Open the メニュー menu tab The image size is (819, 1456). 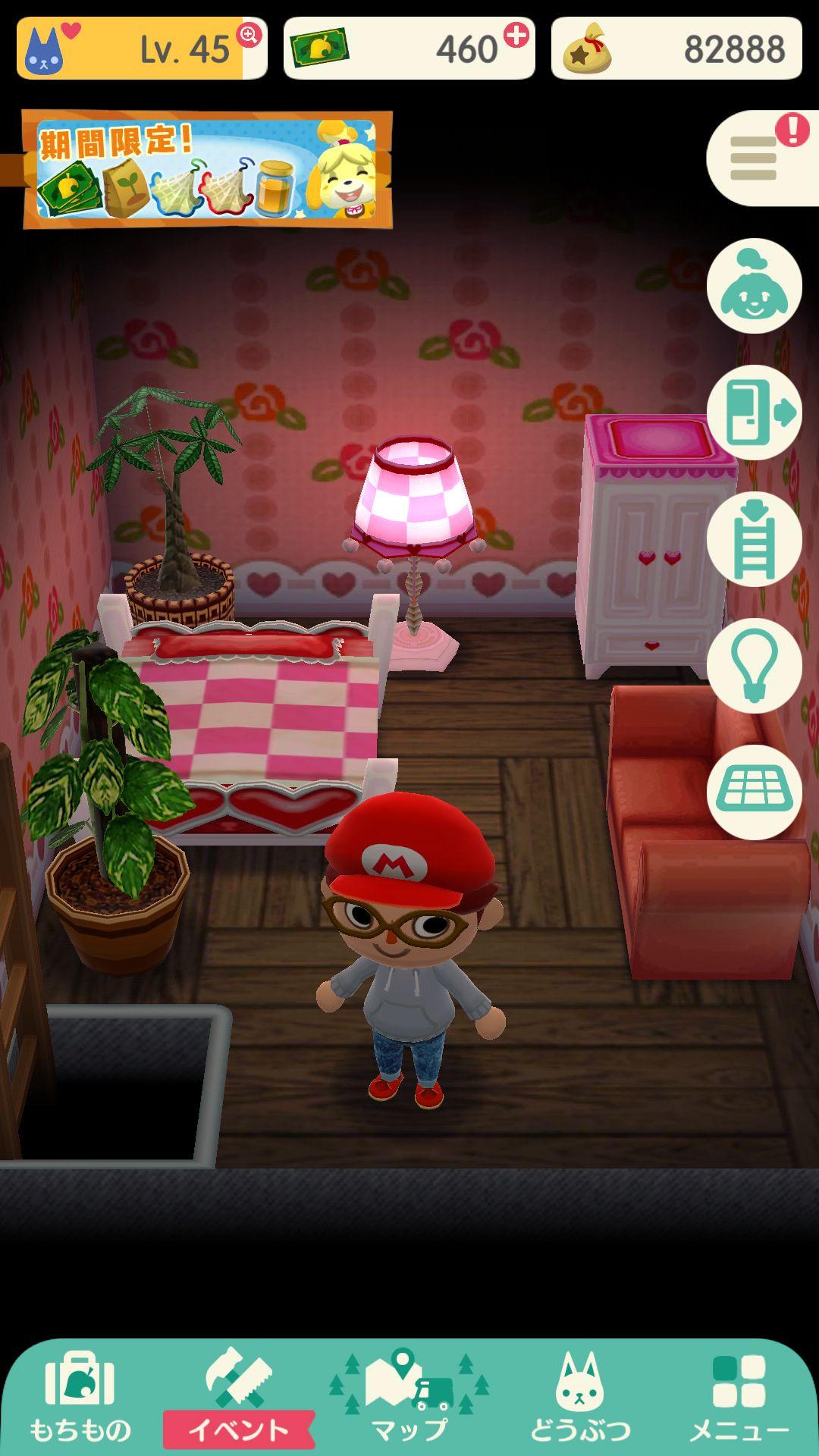coord(739,1397)
